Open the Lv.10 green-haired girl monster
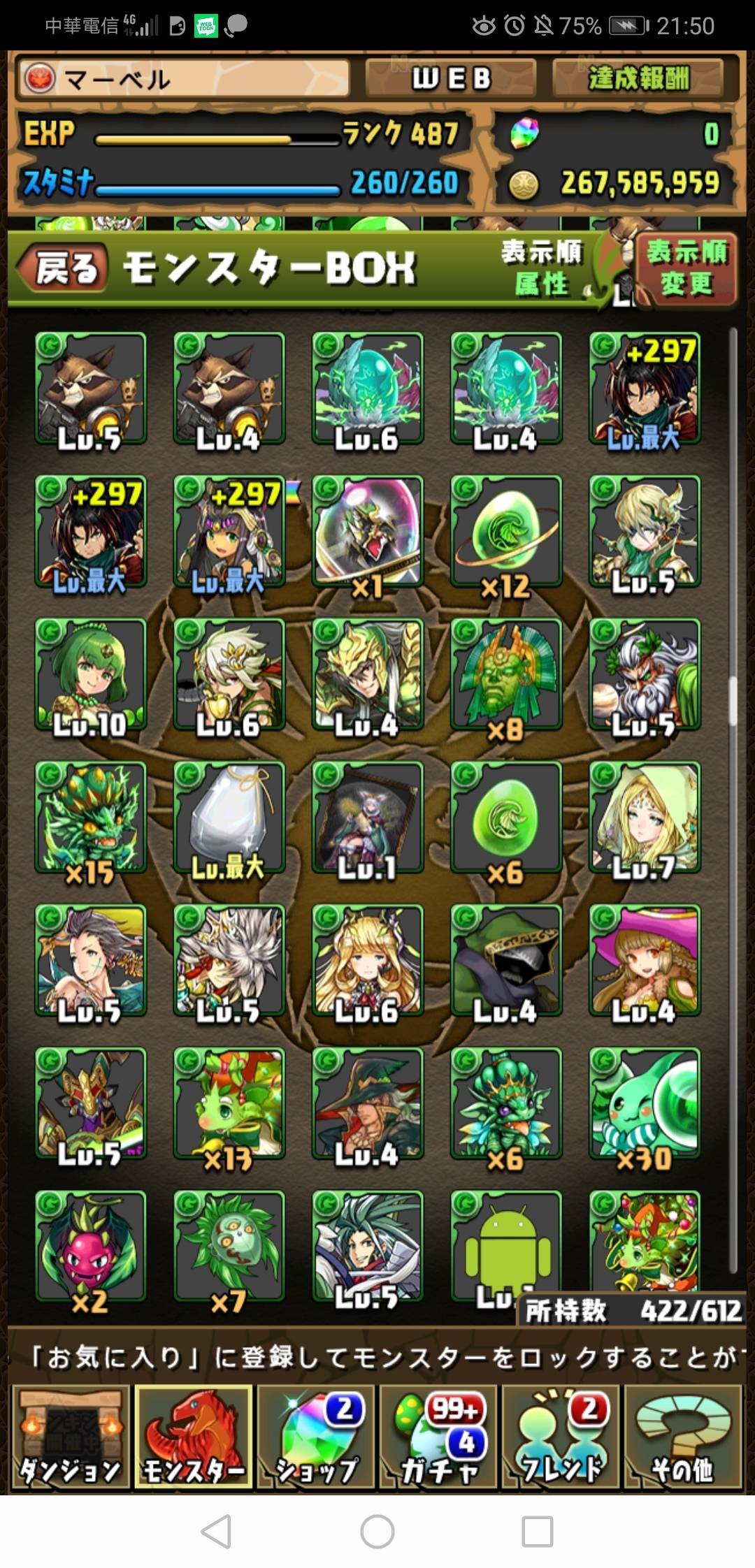The width and height of the screenshot is (755, 1568). 91,676
